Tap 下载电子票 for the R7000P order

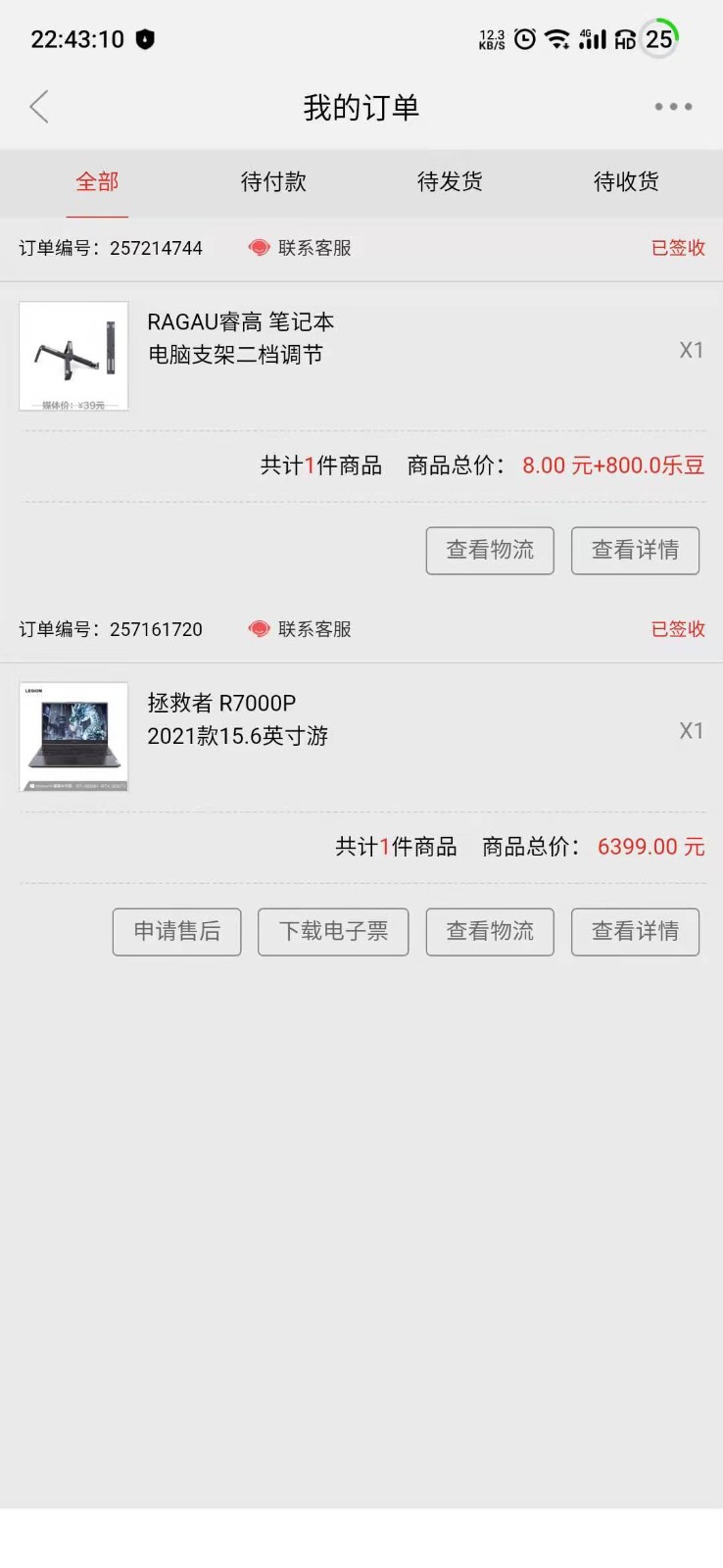click(333, 931)
